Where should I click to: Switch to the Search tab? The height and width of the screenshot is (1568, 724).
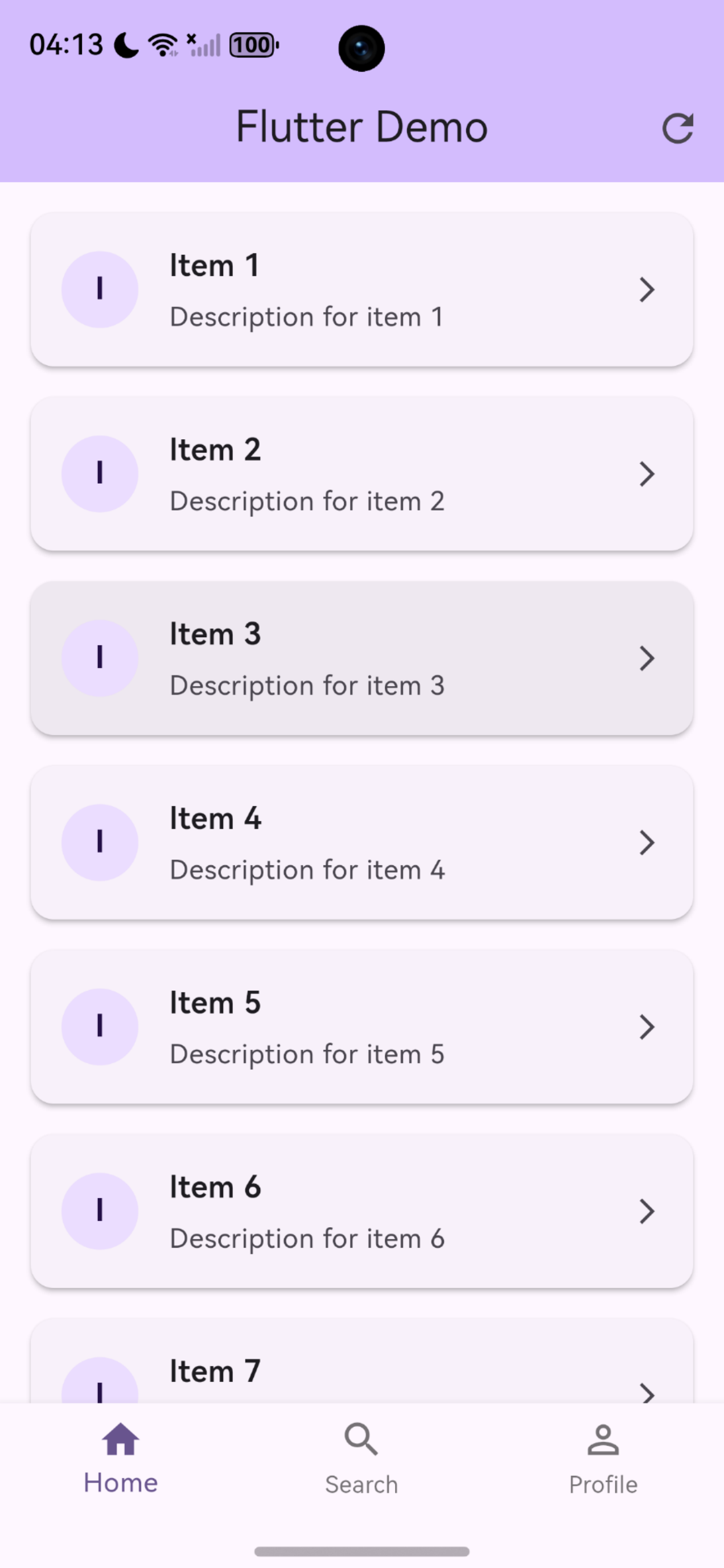click(x=361, y=1458)
